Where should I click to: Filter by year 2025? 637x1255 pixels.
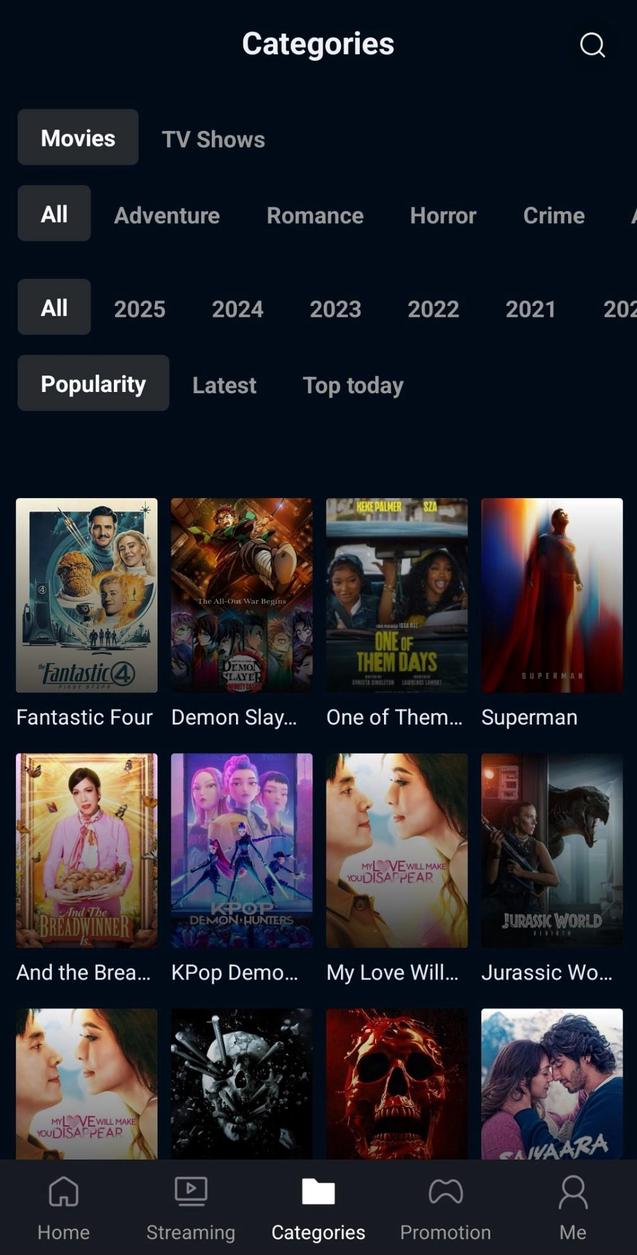point(139,309)
